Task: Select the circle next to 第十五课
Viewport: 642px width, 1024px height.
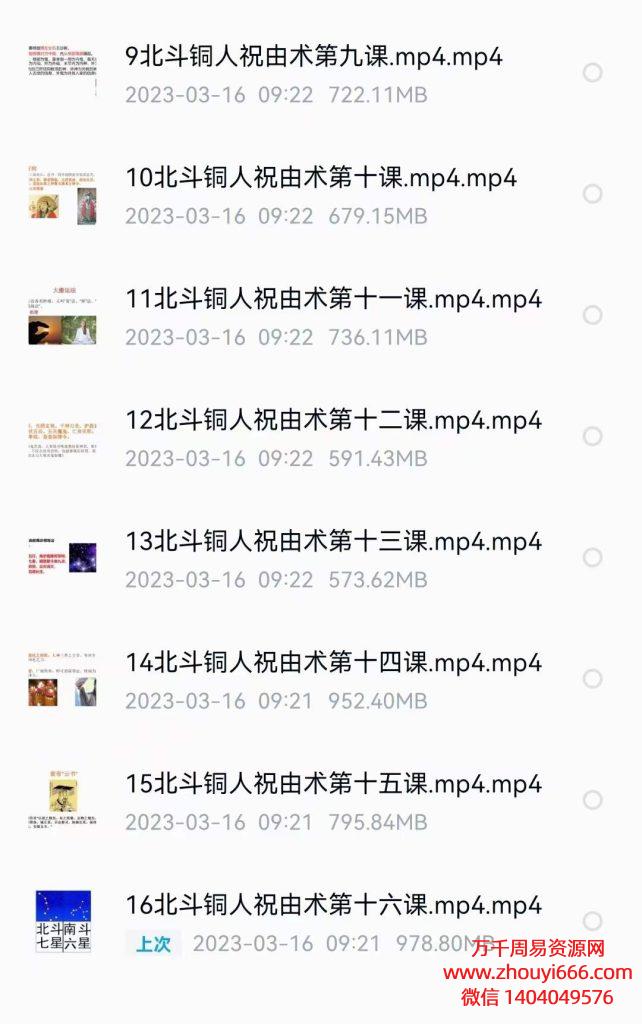Action: click(x=592, y=800)
